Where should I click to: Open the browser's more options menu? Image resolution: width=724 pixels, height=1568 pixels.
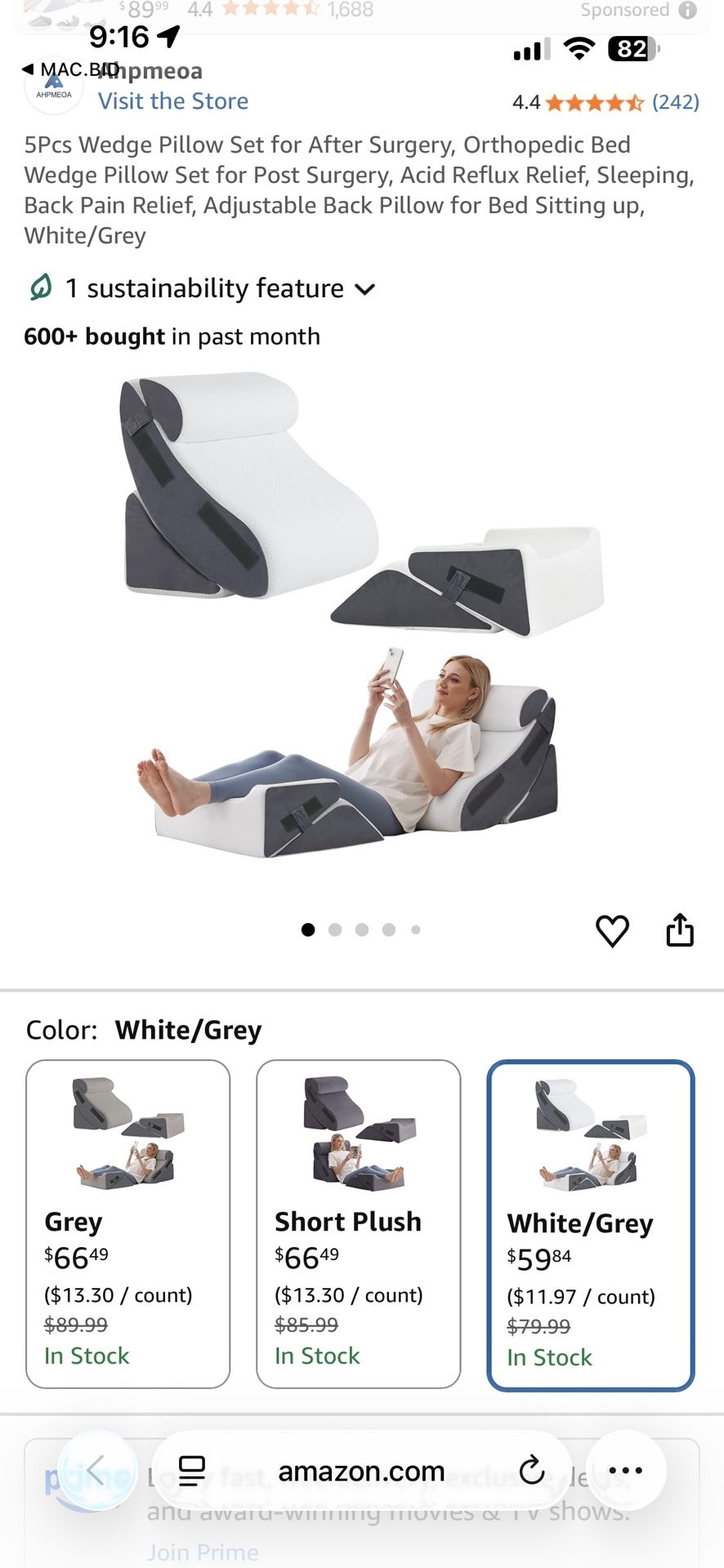[626, 1472]
